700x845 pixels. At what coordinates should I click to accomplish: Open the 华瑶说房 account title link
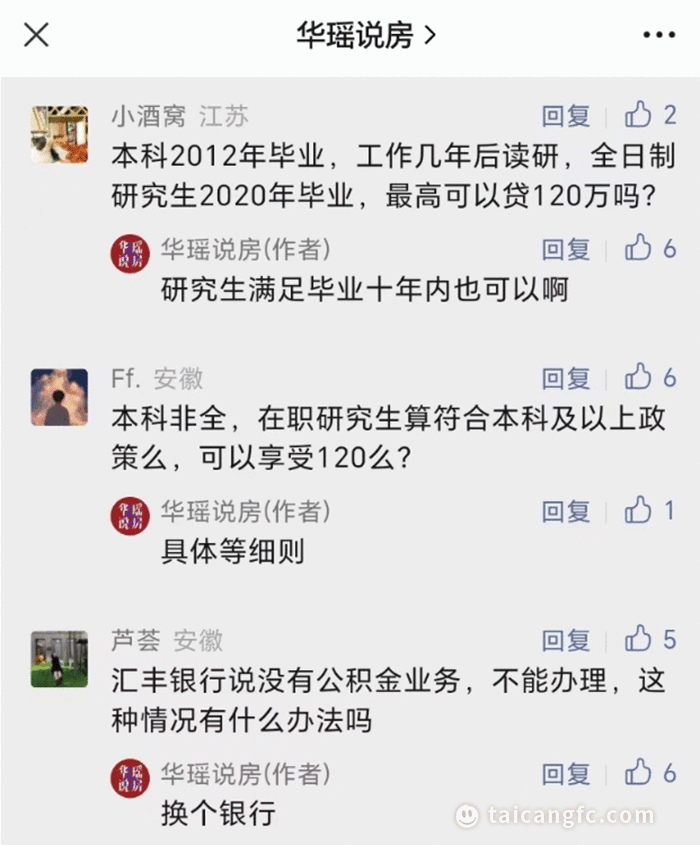click(x=366, y=36)
